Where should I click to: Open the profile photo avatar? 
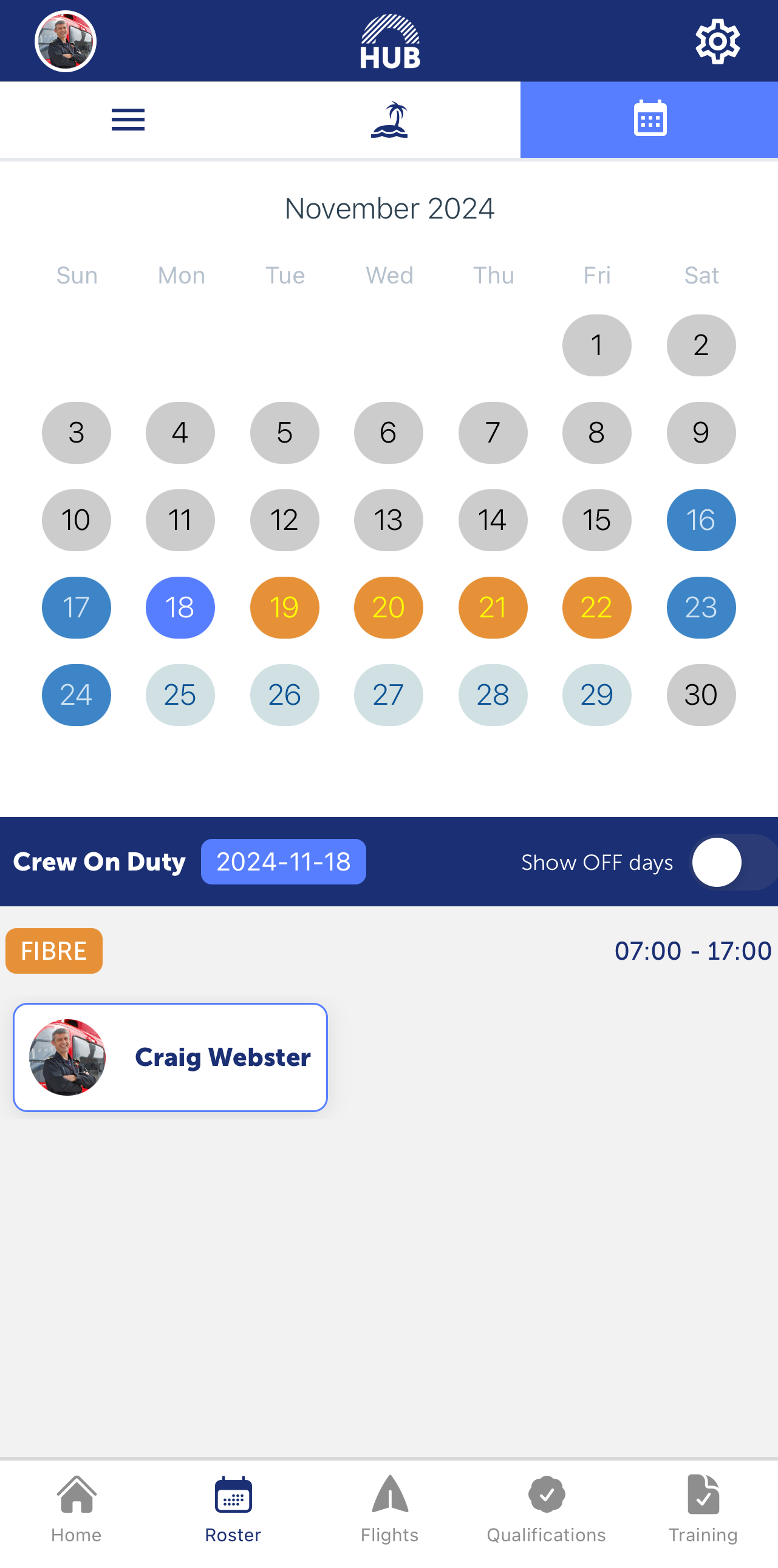point(66,41)
